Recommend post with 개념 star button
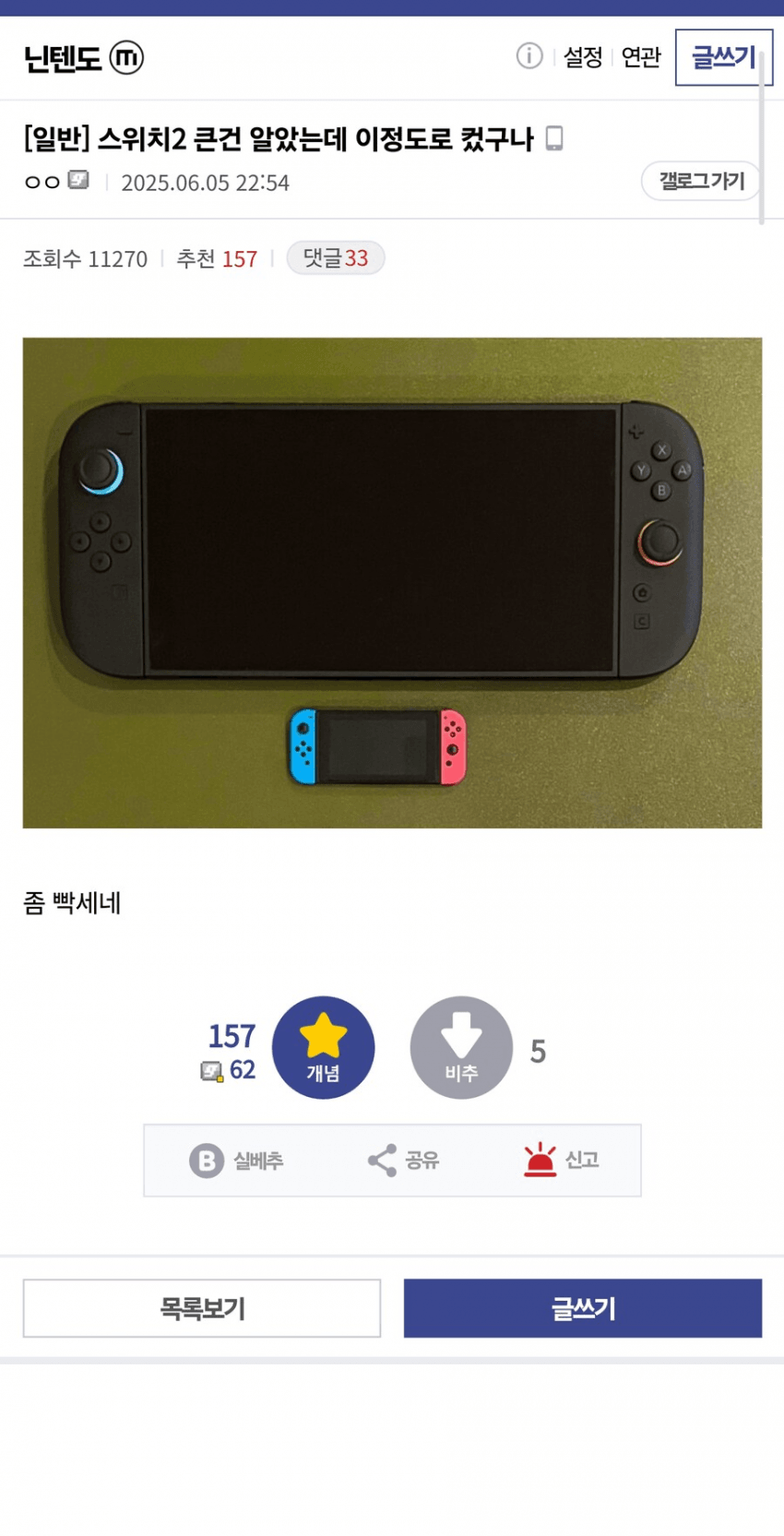Image resolution: width=784 pixels, height=1536 pixels. [323, 1047]
